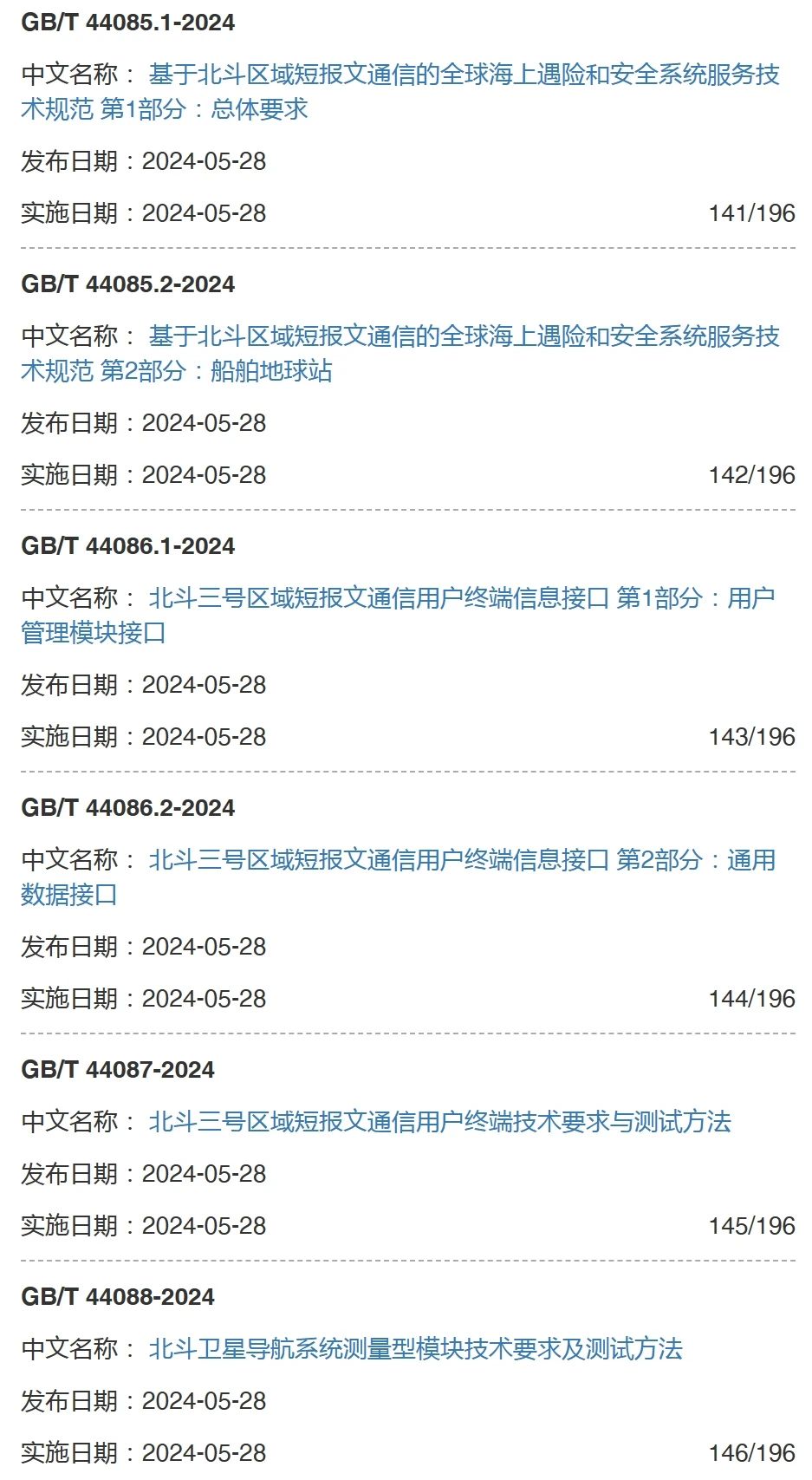The height and width of the screenshot is (1480, 812).
Task: Open the 第2部分：通用数据接口 standard link
Action: point(461,861)
